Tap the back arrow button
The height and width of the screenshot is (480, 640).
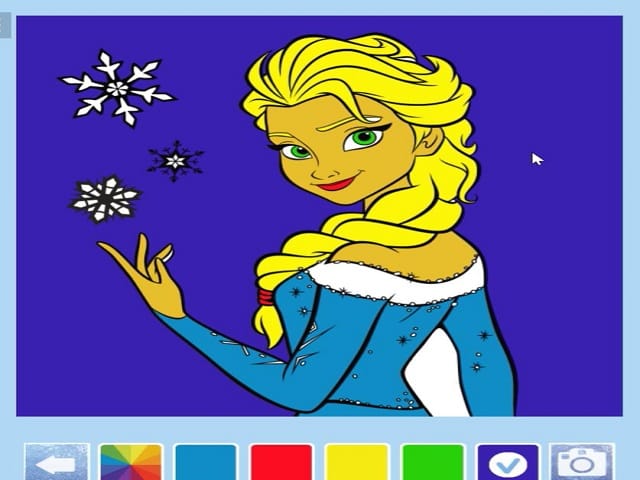(56, 463)
